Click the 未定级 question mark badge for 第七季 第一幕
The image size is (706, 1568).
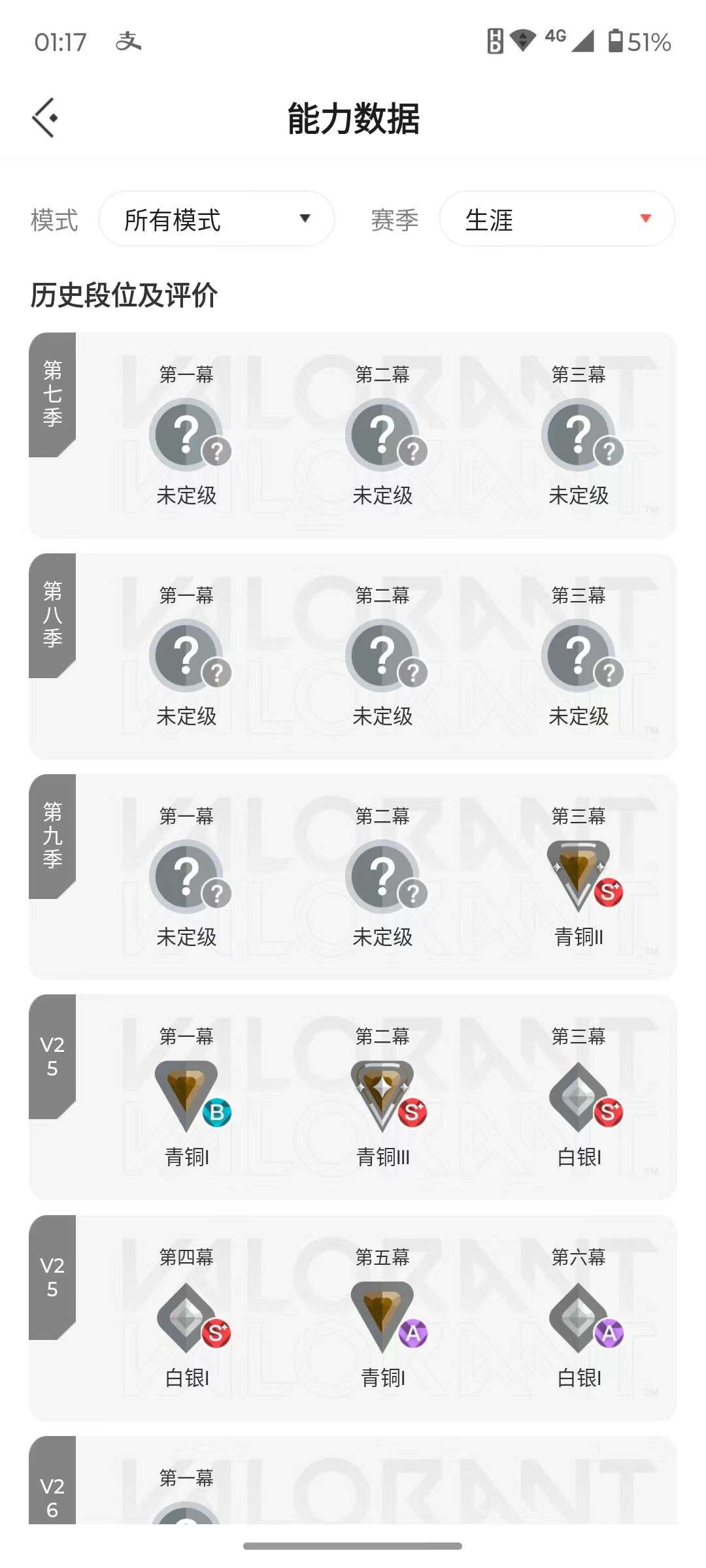click(x=188, y=434)
